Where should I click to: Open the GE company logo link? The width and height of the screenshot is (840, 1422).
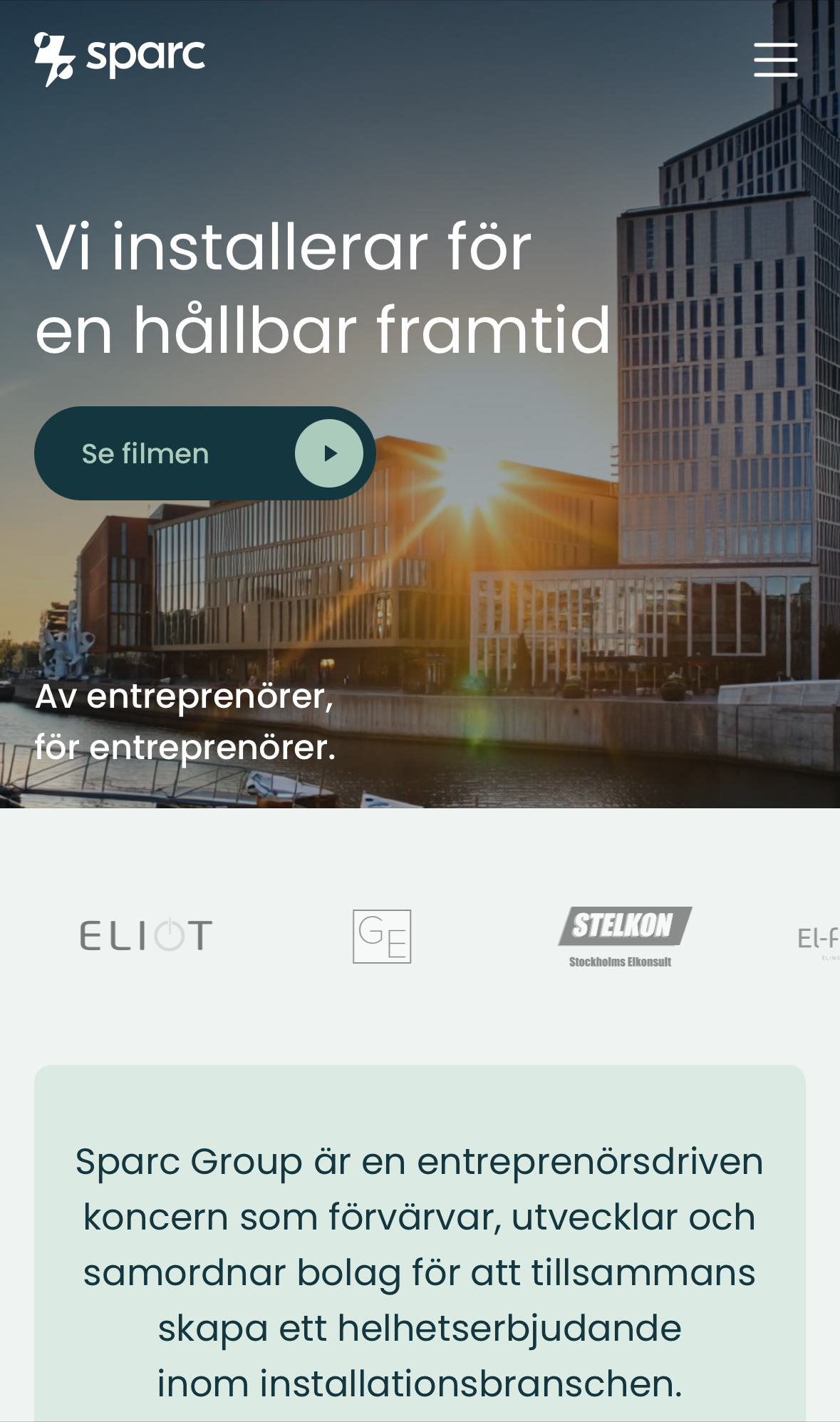[x=382, y=936]
